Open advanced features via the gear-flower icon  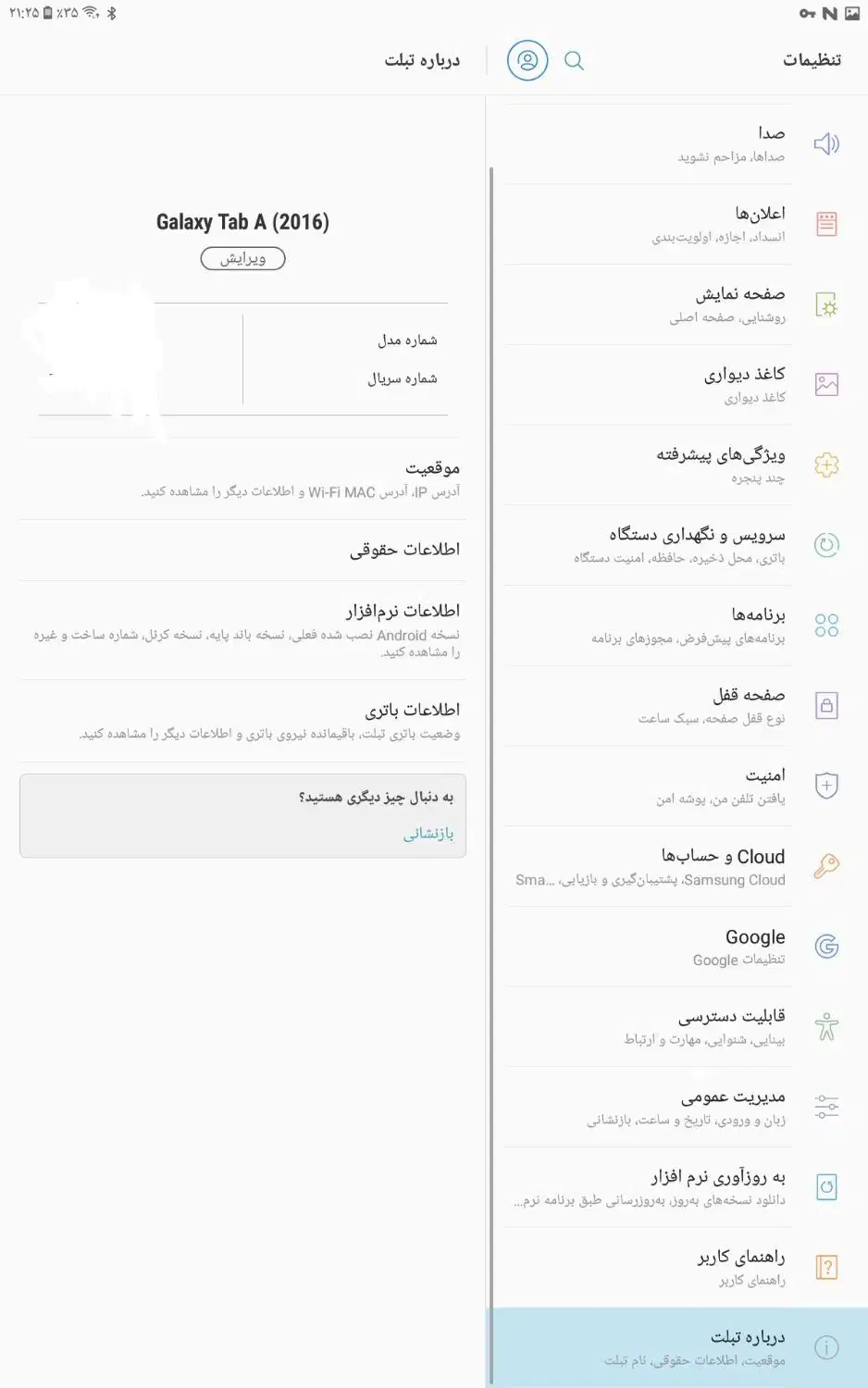(x=826, y=465)
